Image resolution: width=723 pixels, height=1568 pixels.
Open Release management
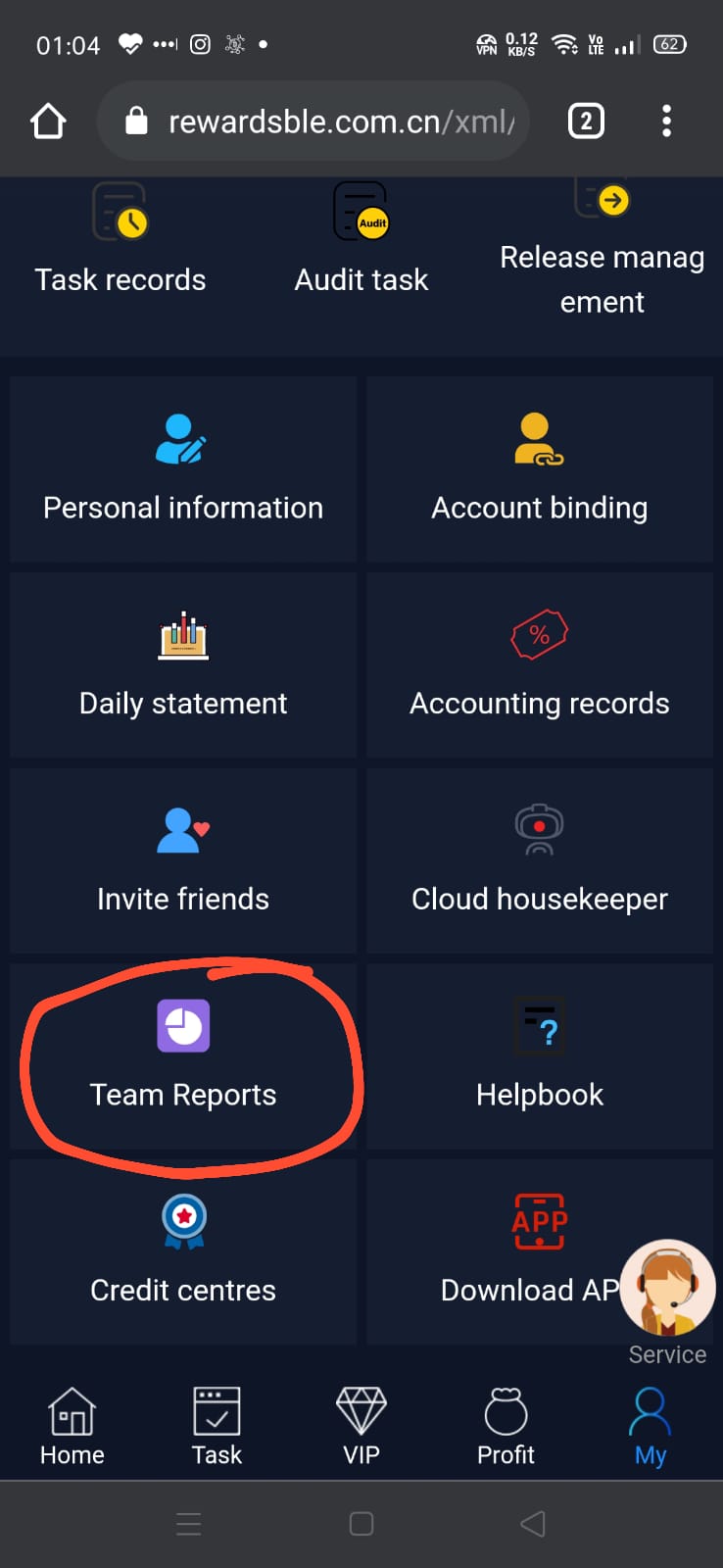[x=602, y=255]
